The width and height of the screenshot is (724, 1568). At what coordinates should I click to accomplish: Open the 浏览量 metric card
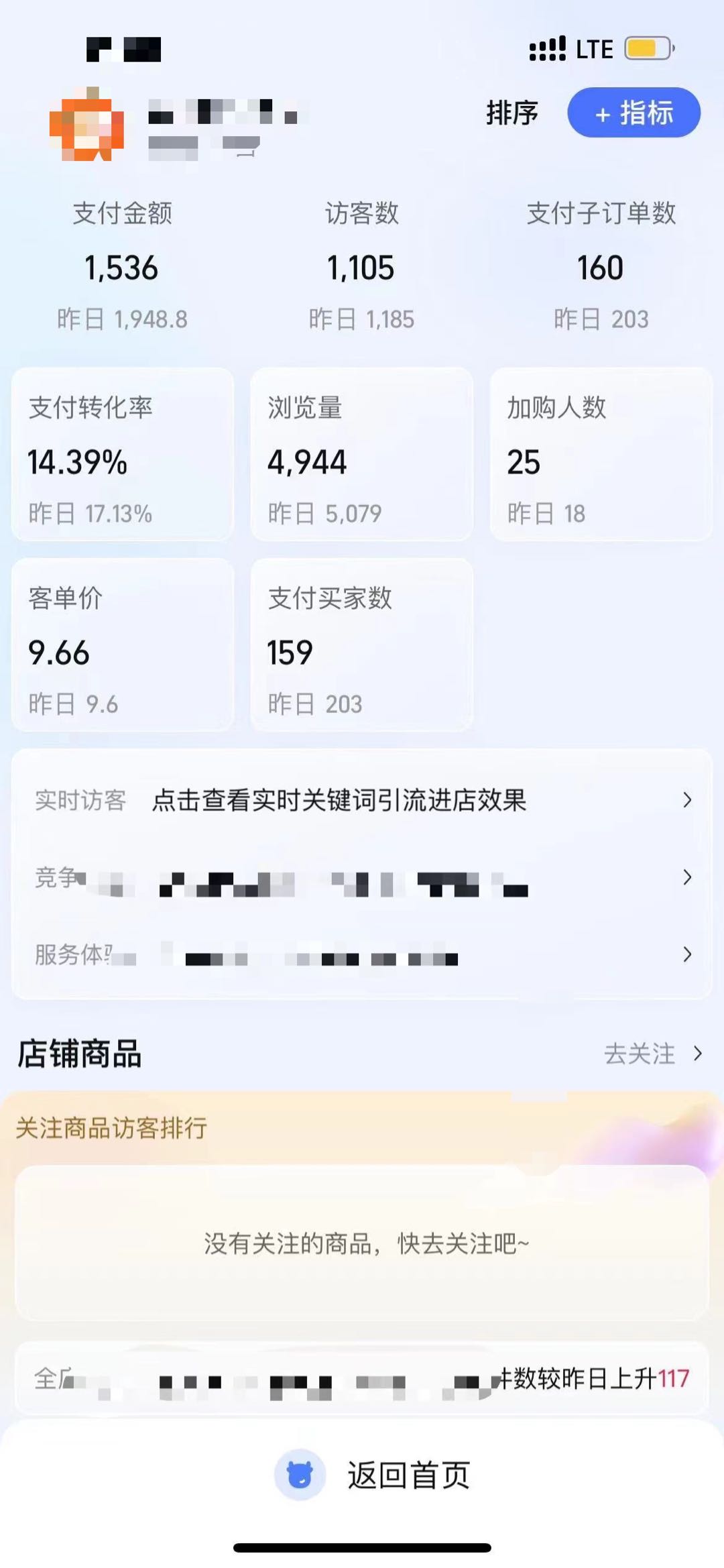361,455
